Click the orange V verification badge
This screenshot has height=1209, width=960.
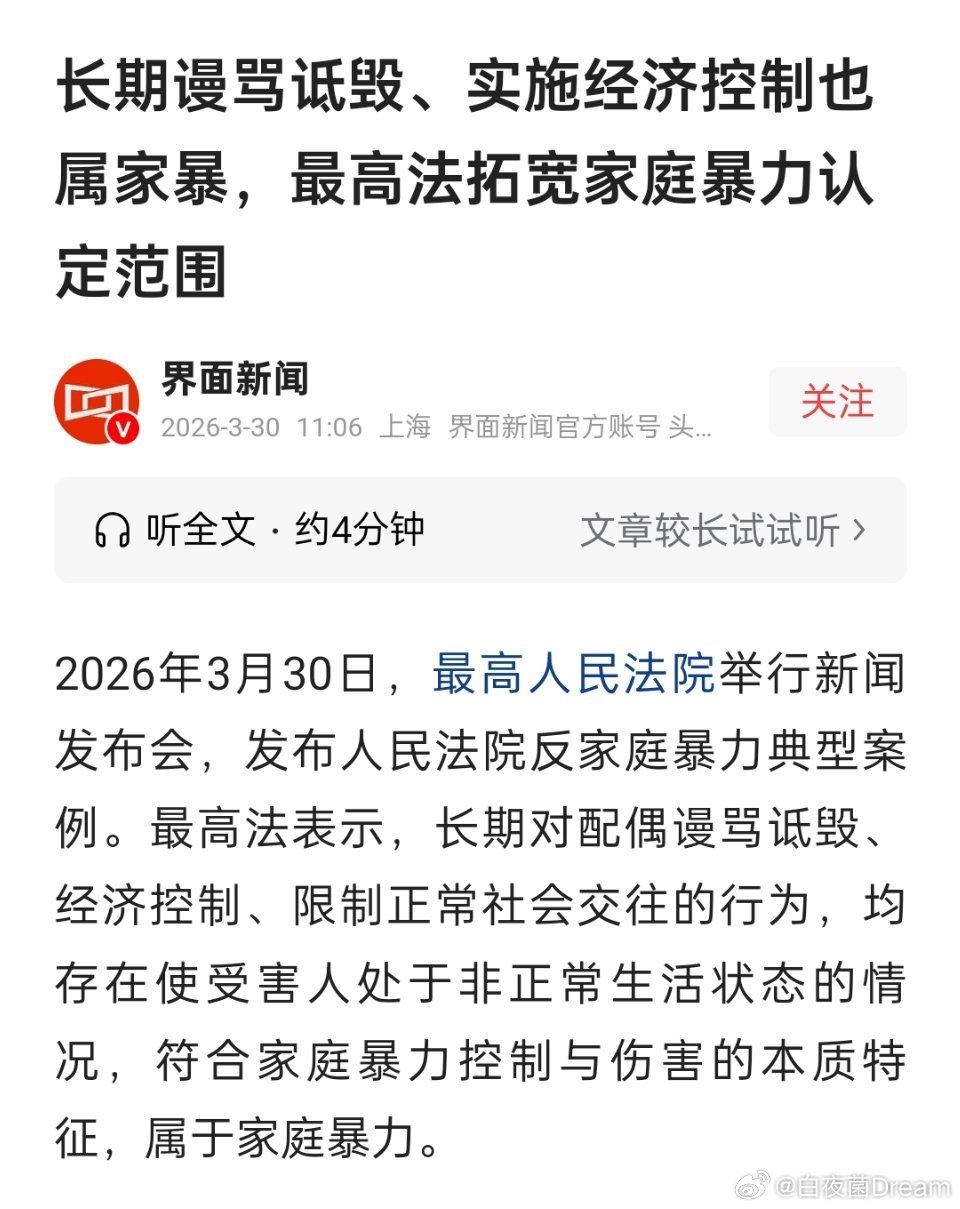click(124, 426)
